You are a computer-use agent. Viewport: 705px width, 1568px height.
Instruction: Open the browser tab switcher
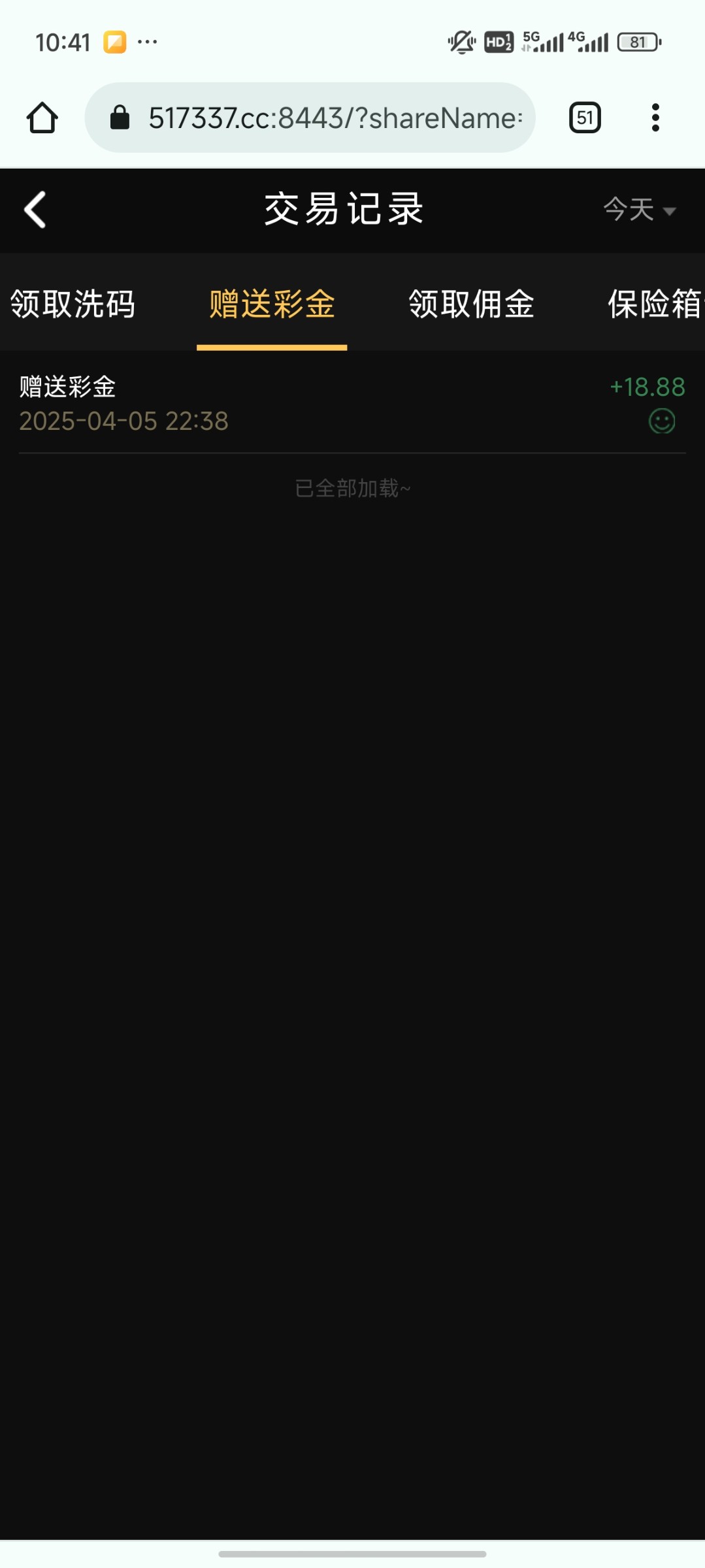click(585, 118)
